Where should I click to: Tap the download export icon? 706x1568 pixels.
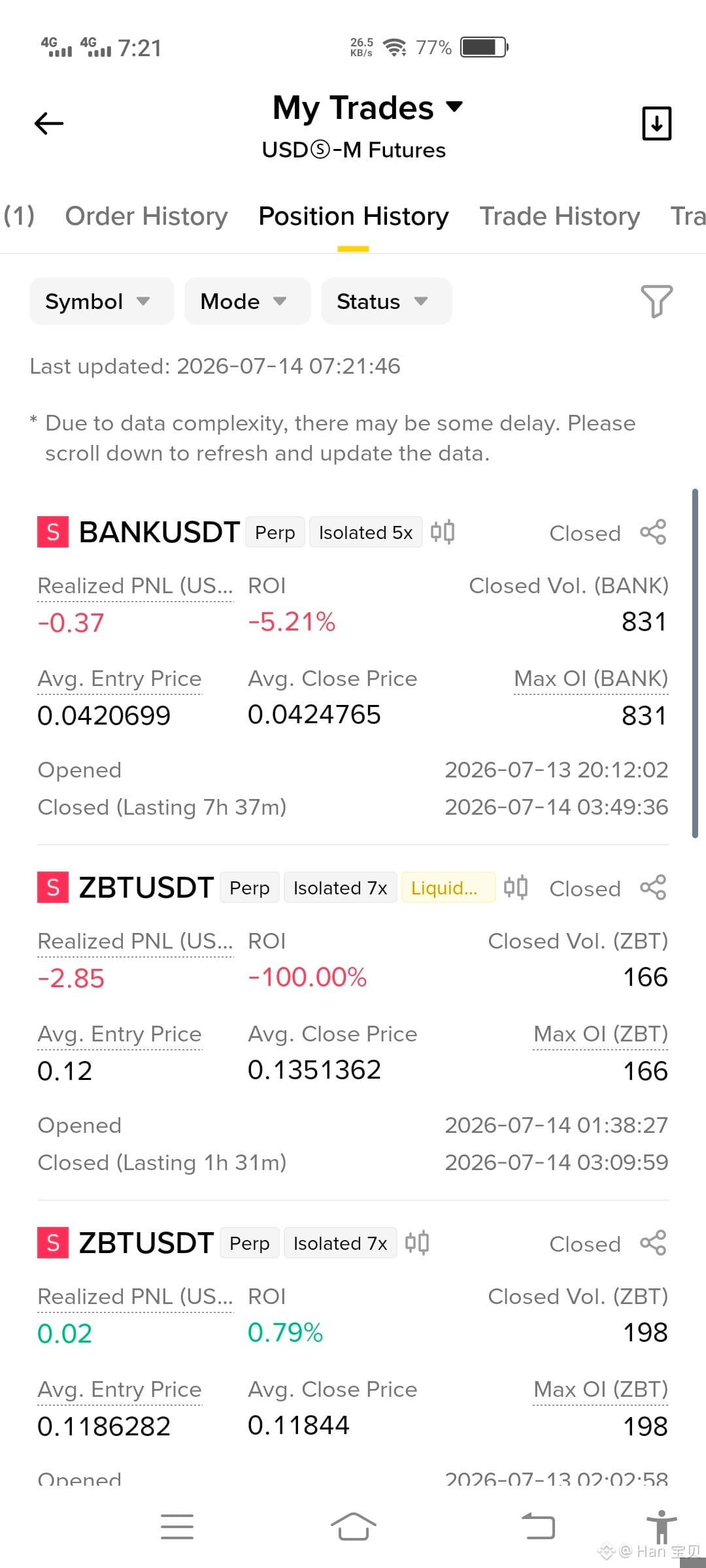point(656,123)
